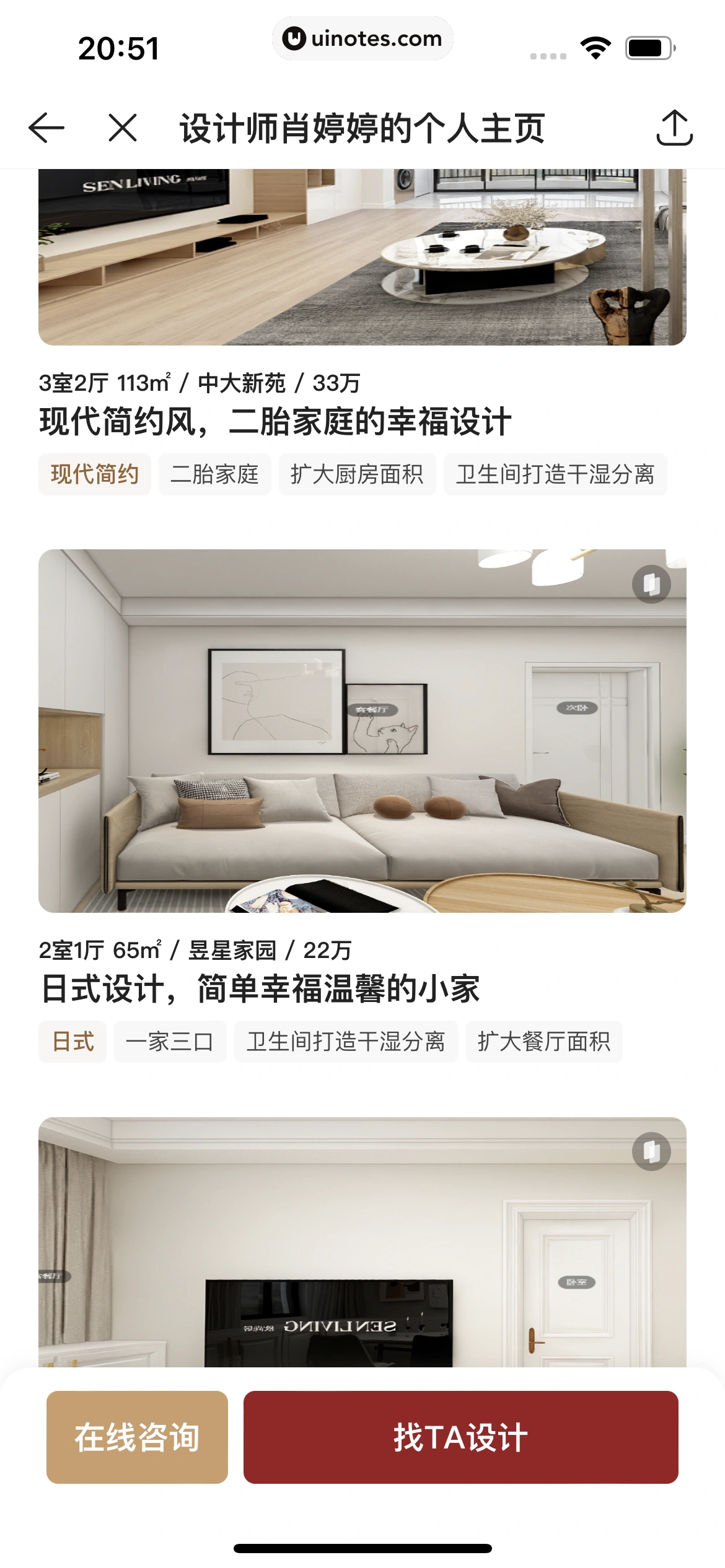The image size is (725, 1568).
Task: Tap 找TA设计 to request a design
Action: 460,1437
